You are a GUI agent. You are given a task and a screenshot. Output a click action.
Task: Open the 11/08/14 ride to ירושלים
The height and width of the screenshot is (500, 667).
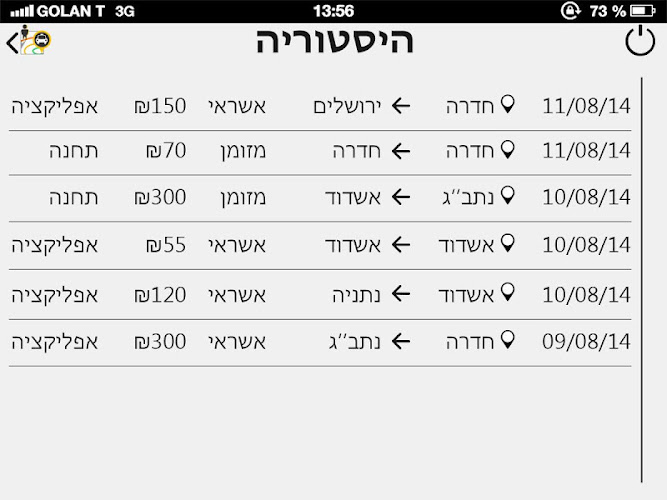tap(320, 105)
